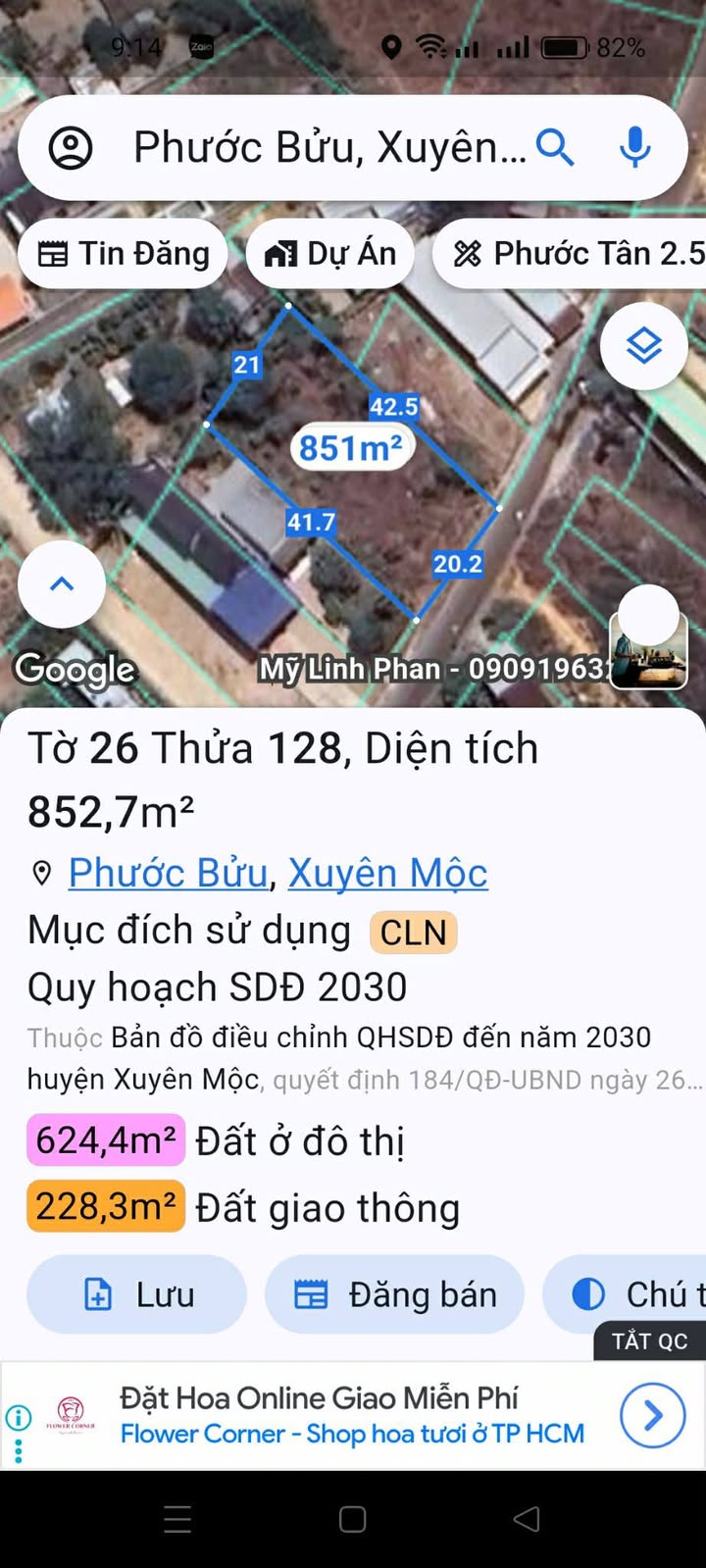Open the account profile icon
Viewport: 706px width, 1568px height.
click(71, 148)
